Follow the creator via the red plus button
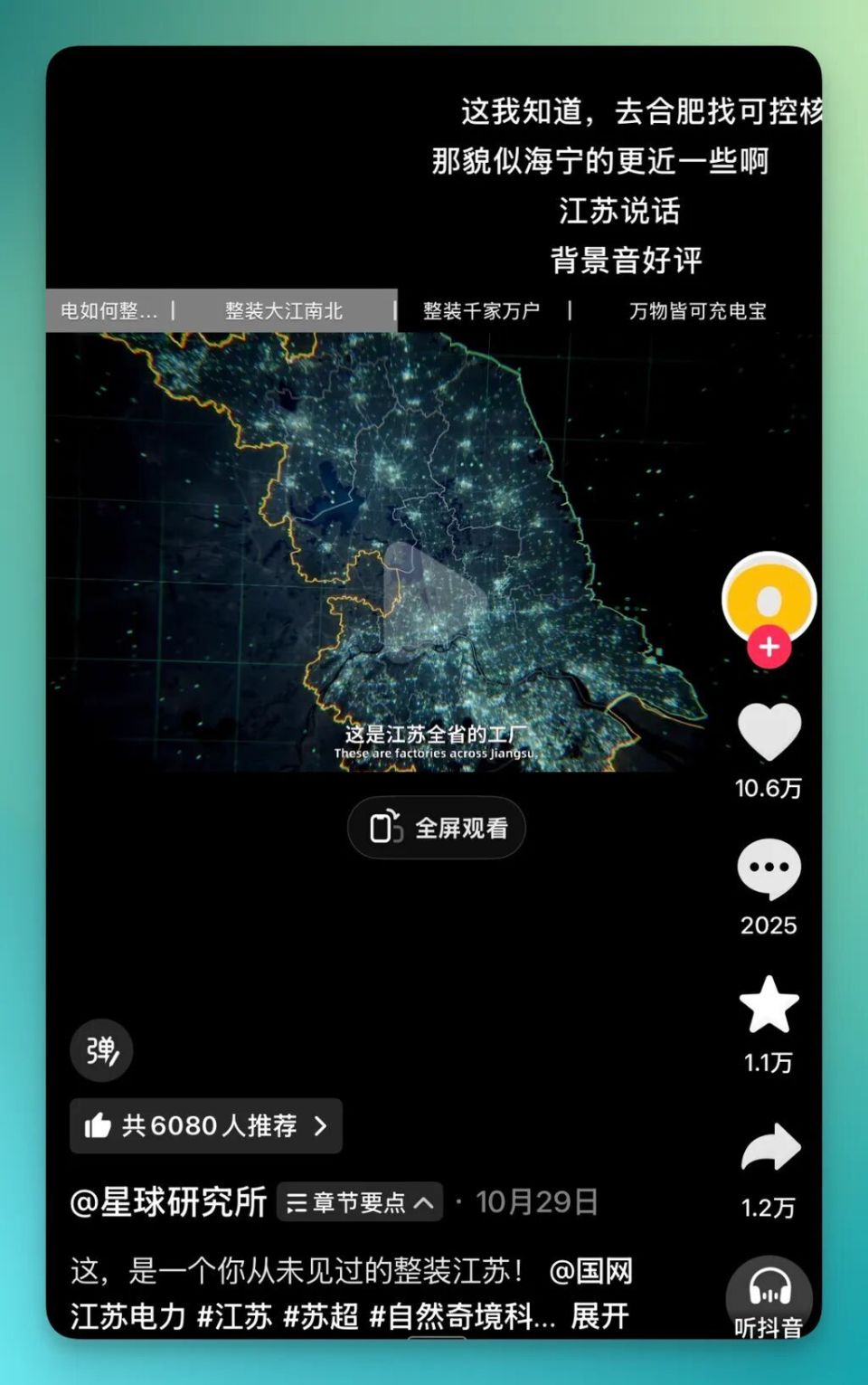 click(x=769, y=646)
